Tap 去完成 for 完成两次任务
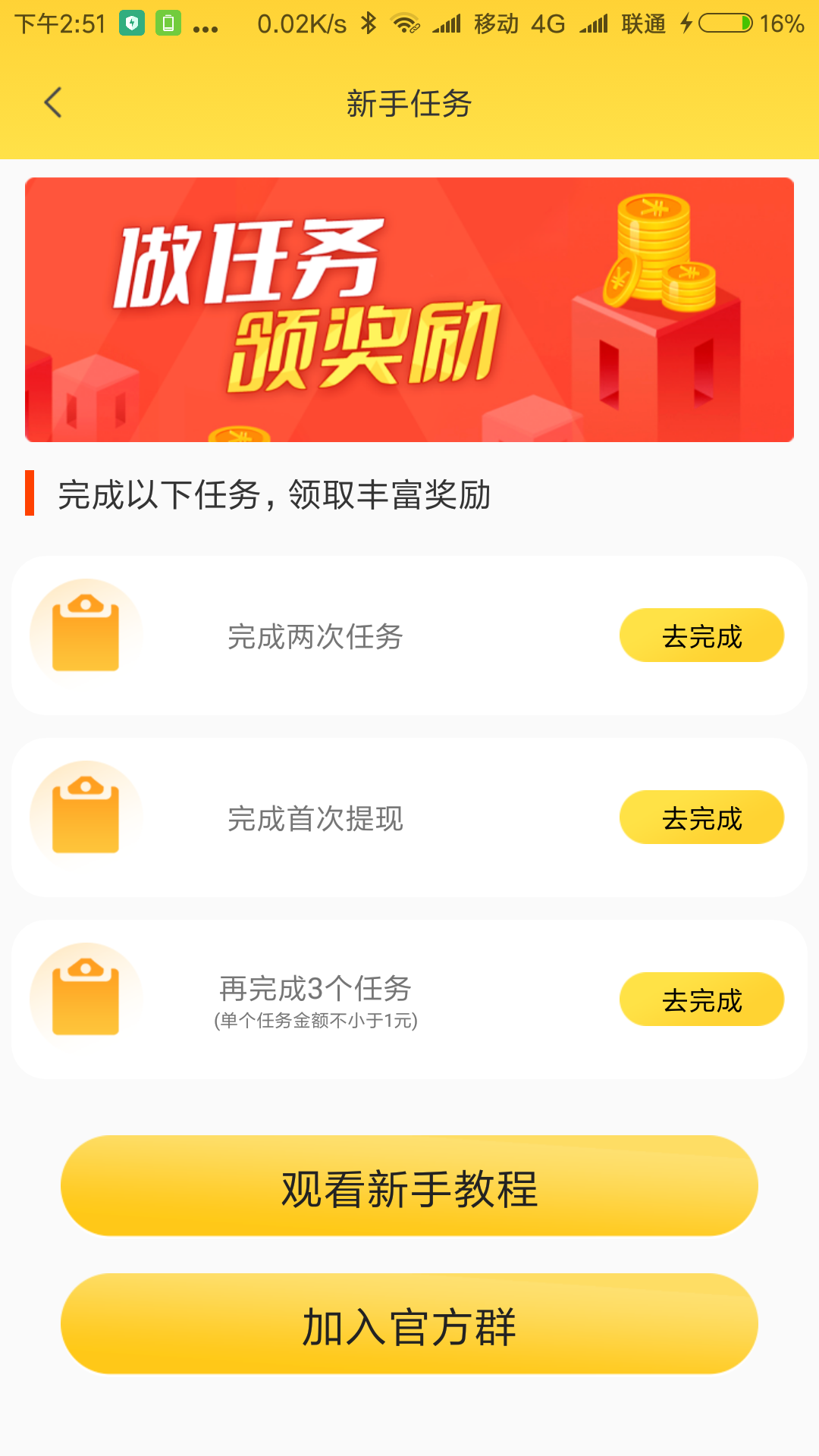This screenshot has height=1456, width=819. [x=701, y=635]
